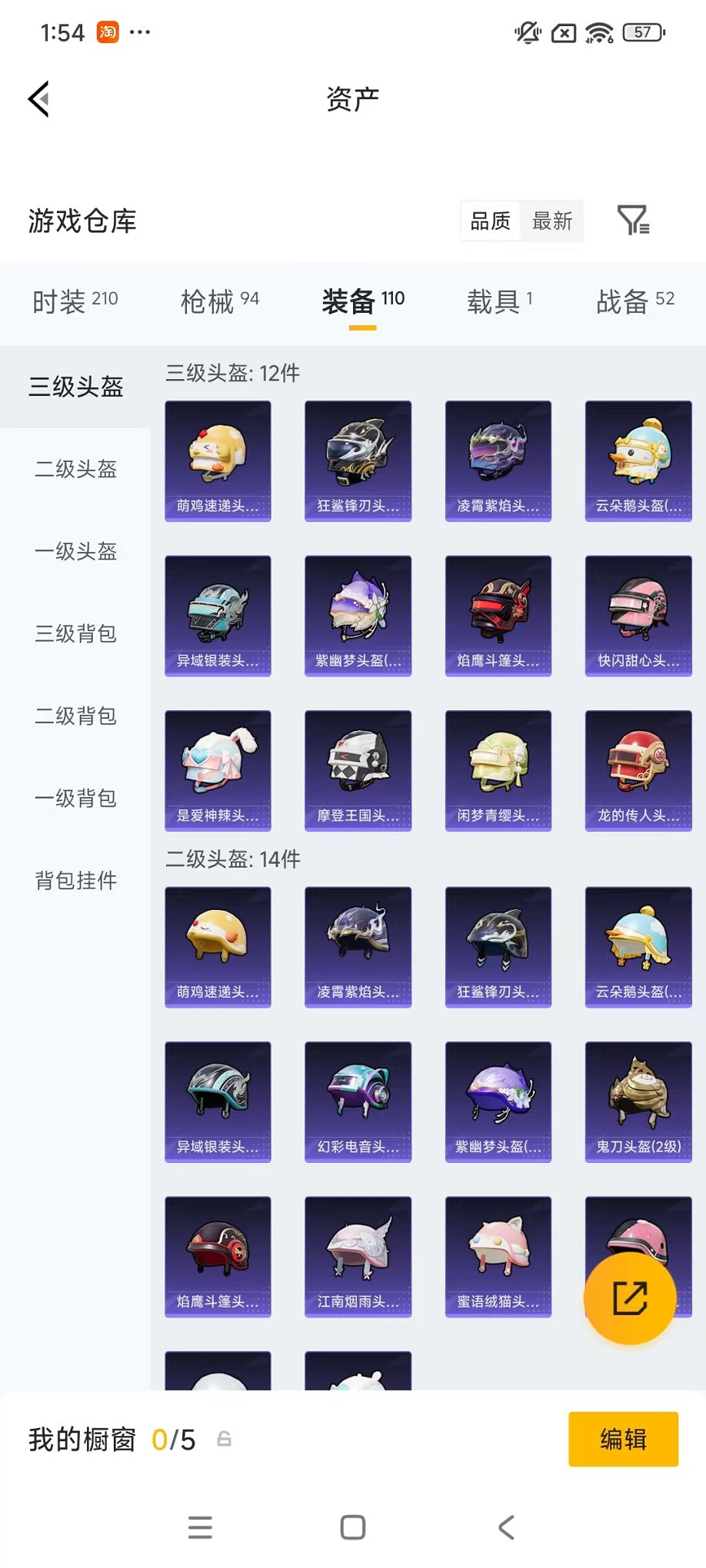This screenshot has height=1568, width=706.
Task: Select 二级背包 in the side list
Action: click(75, 716)
